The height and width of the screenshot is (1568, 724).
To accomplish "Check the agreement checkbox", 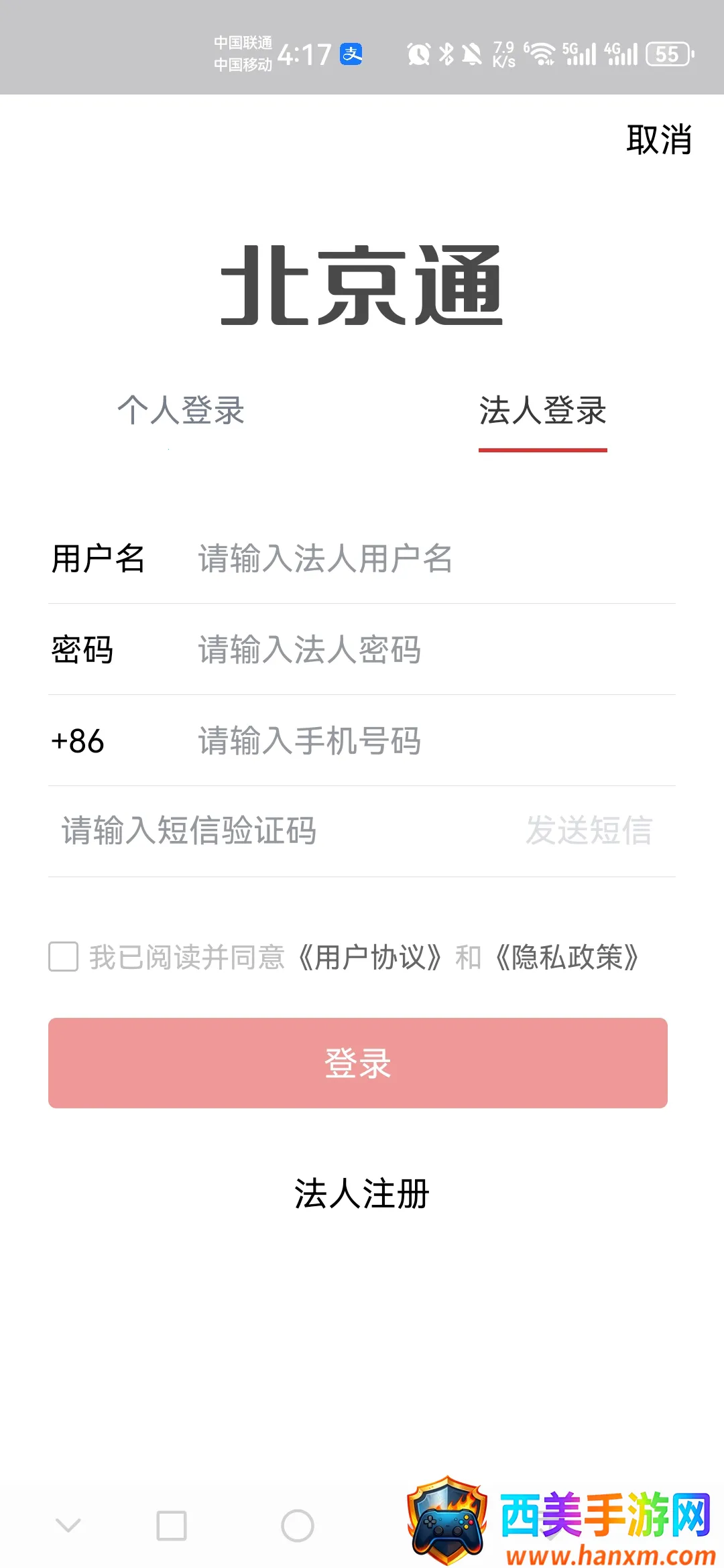I will (64, 957).
